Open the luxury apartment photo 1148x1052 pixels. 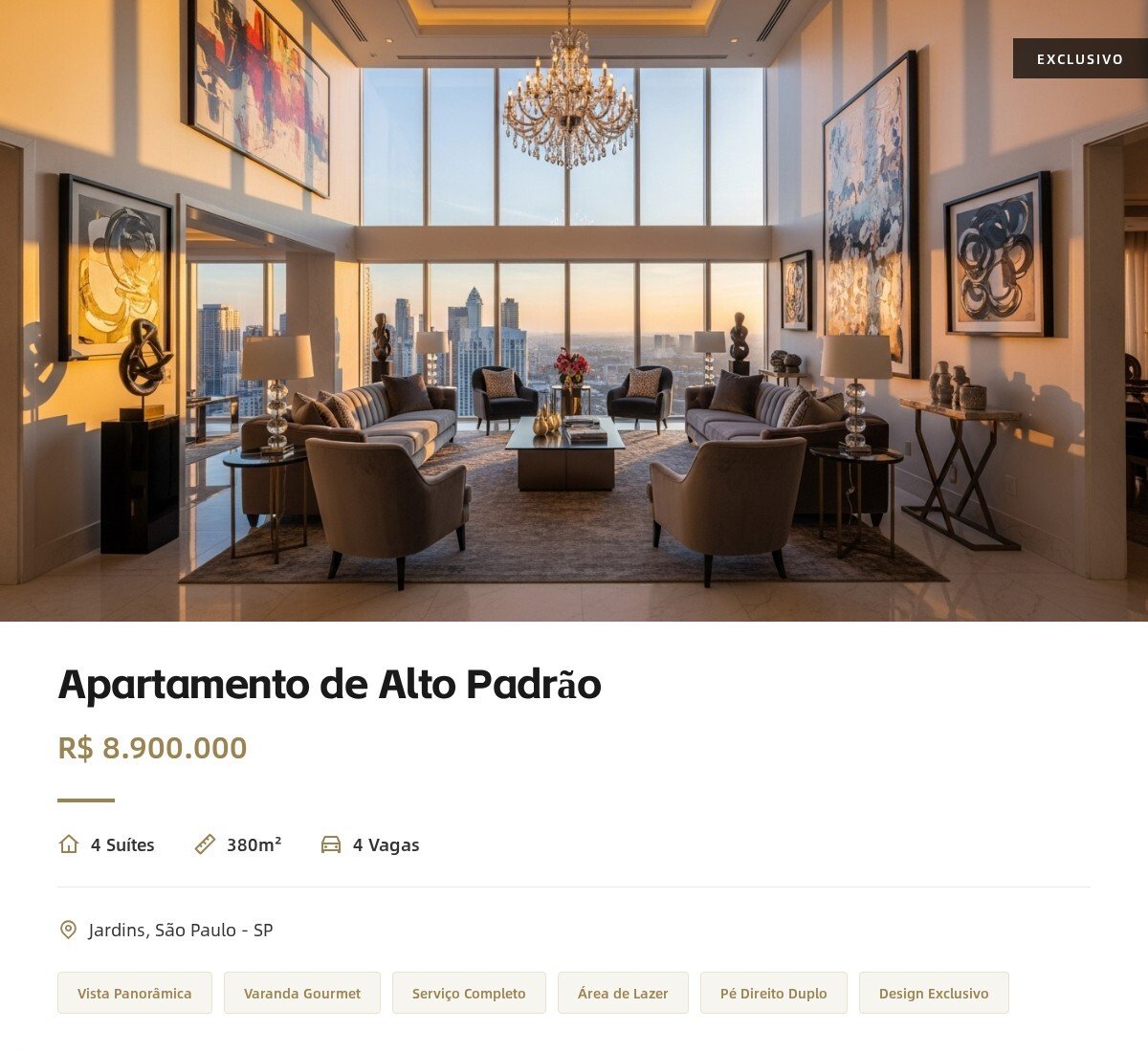pyautogui.click(x=574, y=311)
